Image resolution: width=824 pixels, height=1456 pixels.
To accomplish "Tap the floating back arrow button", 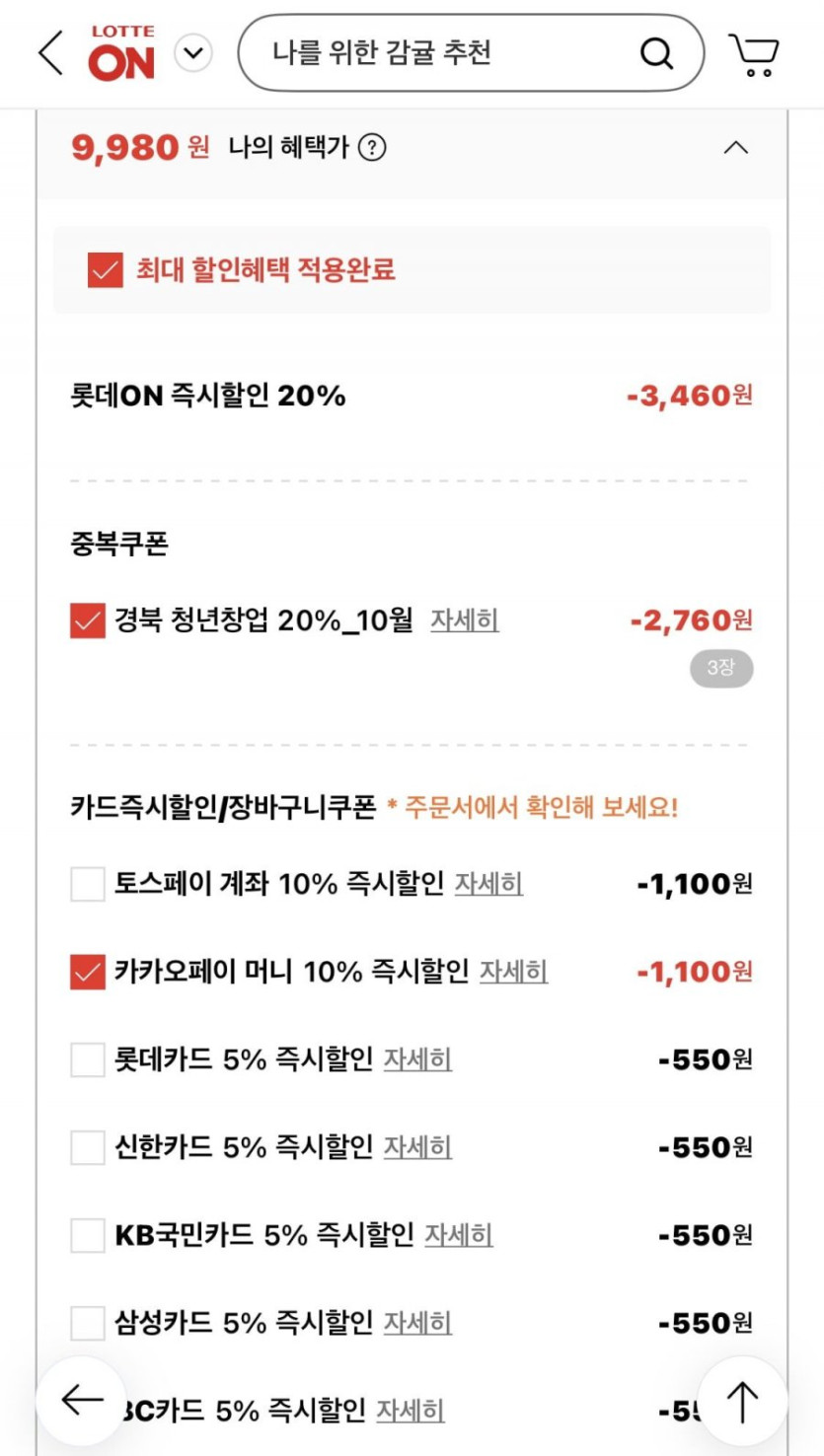I will 81,1401.
